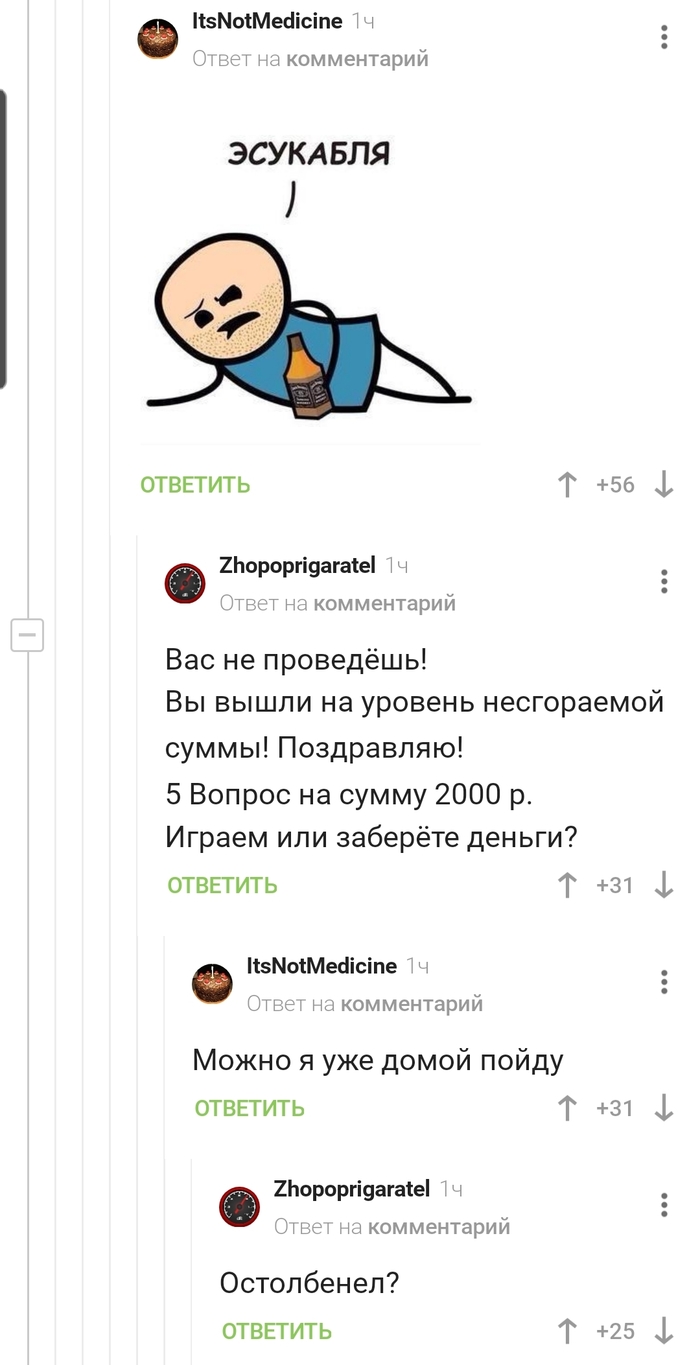This screenshot has width=700, height=1365.
Task: Open Zhopoprigaratel's profile above 'Остолбенел?'
Action: [351, 1189]
